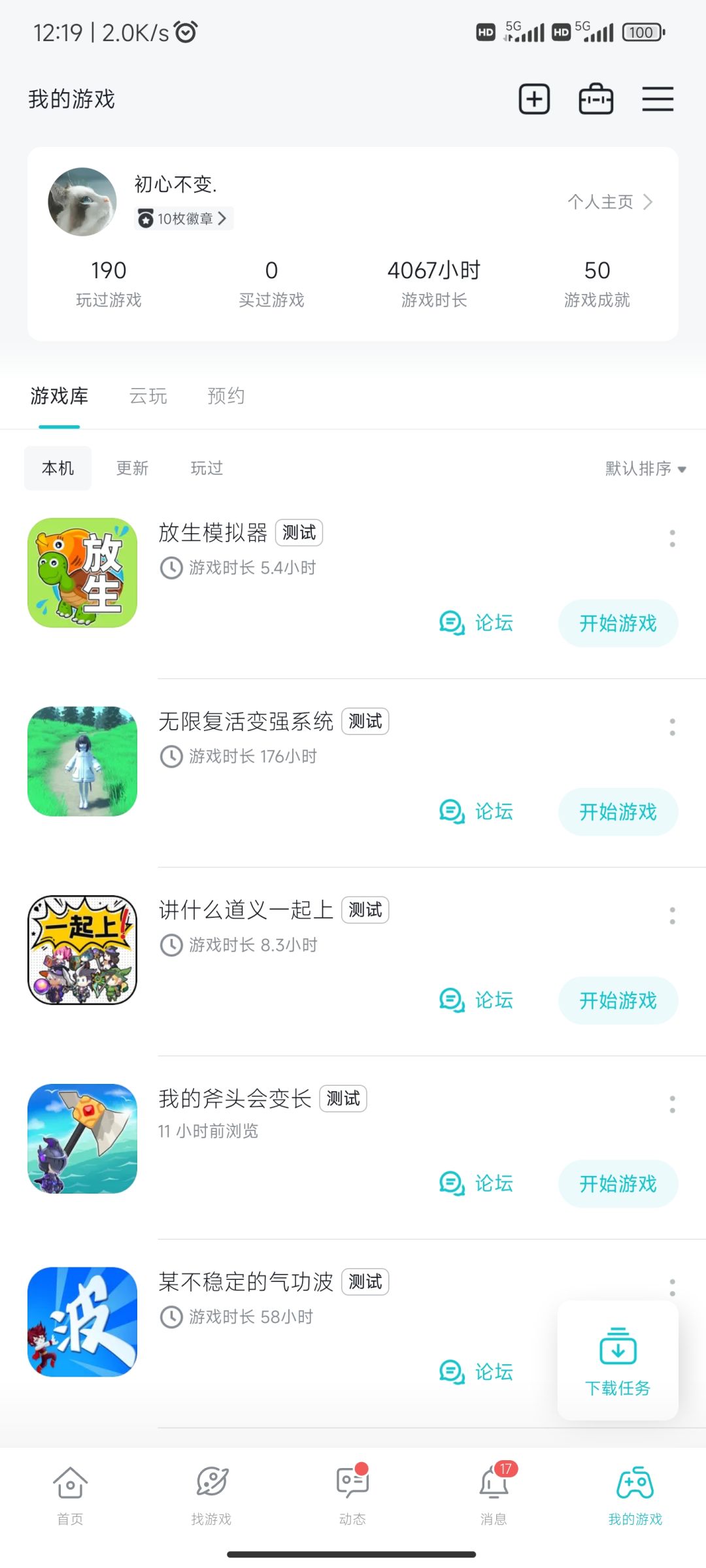This screenshot has width=706, height=1568.
Task: Tap the plus add-game icon
Action: 534,99
